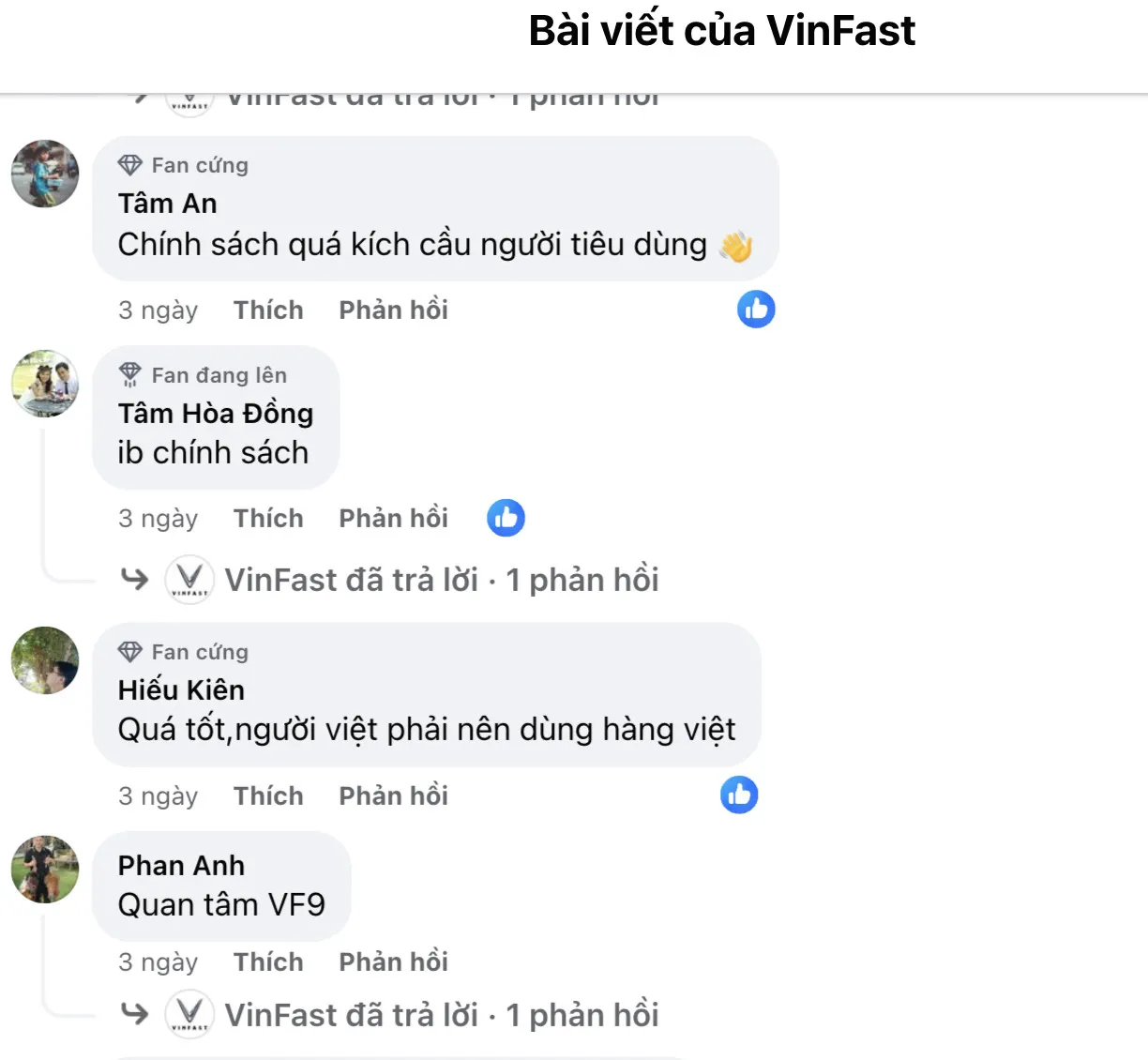Like Tâm An's comment
Viewport: 1148px width, 1060px height.
pos(268,310)
